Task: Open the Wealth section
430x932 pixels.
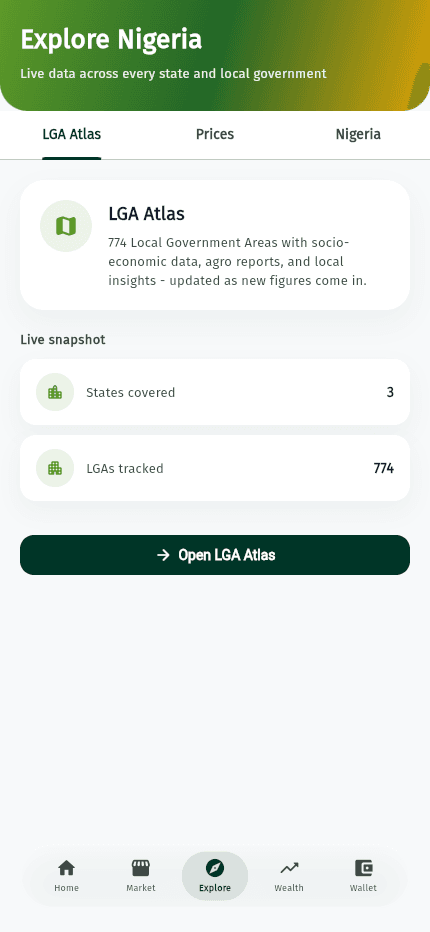Action: pyautogui.click(x=289, y=876)
